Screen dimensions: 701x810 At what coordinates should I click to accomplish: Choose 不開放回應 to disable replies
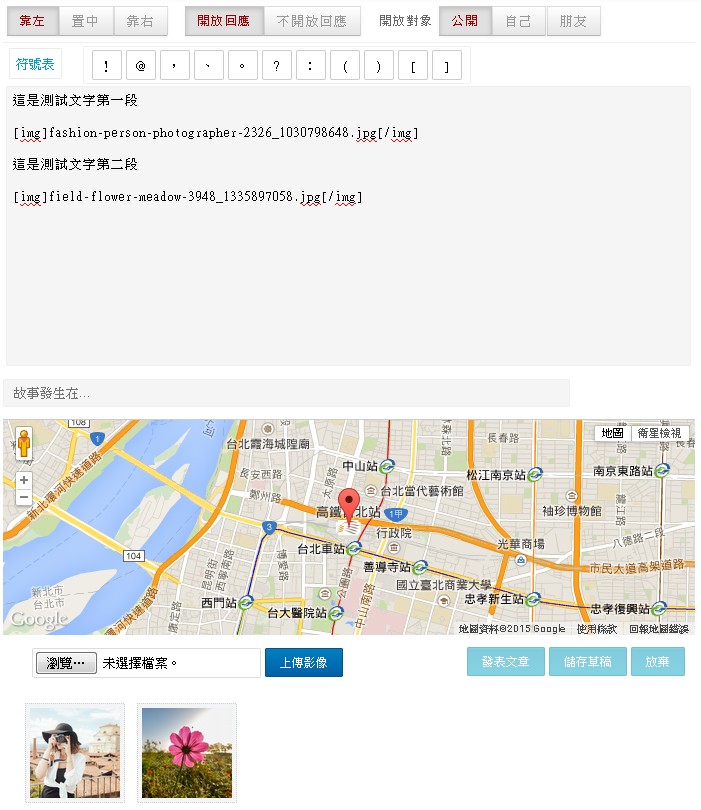click(x=311, y=20)
